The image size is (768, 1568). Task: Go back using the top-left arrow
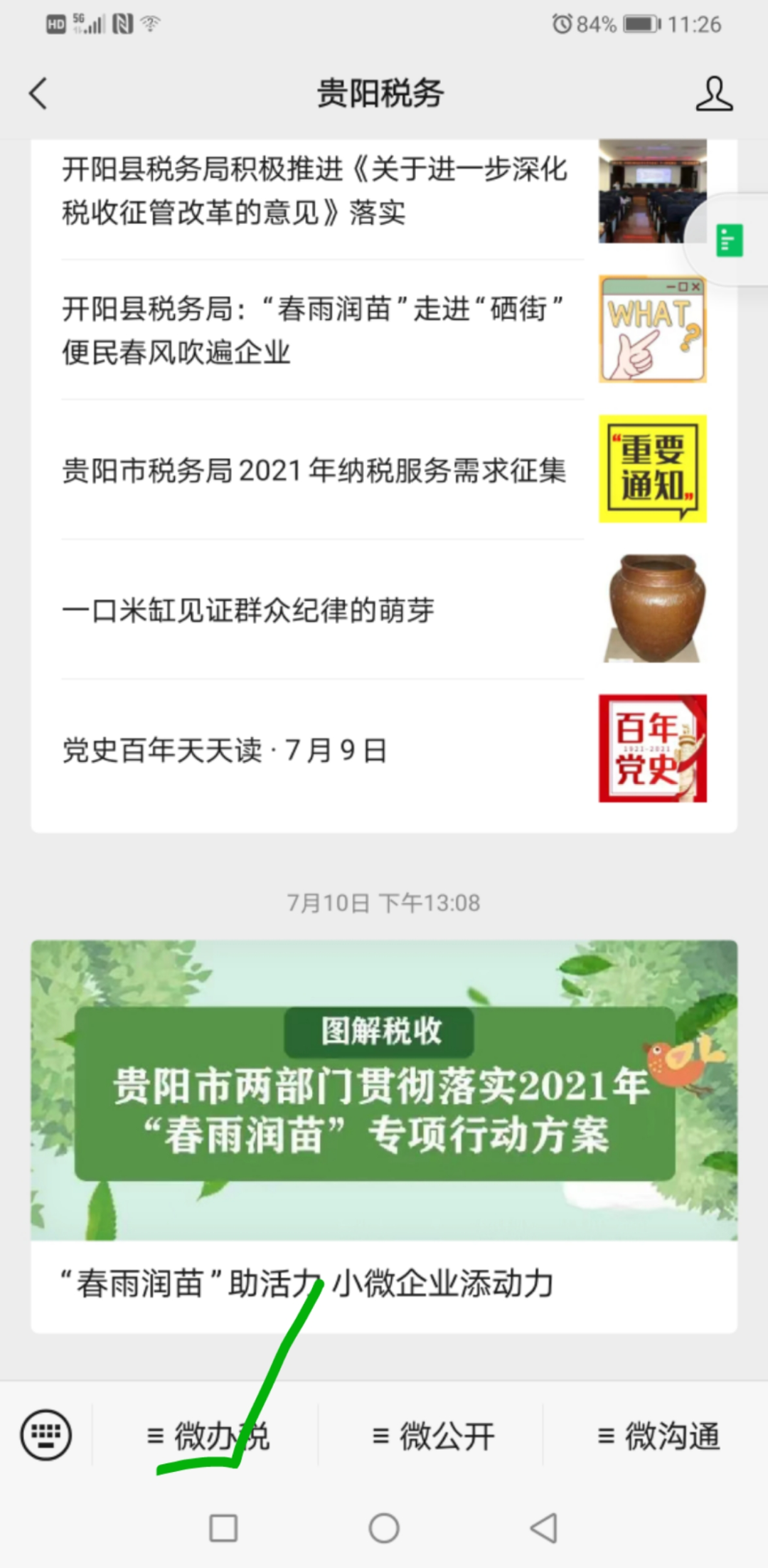(38, 94)
